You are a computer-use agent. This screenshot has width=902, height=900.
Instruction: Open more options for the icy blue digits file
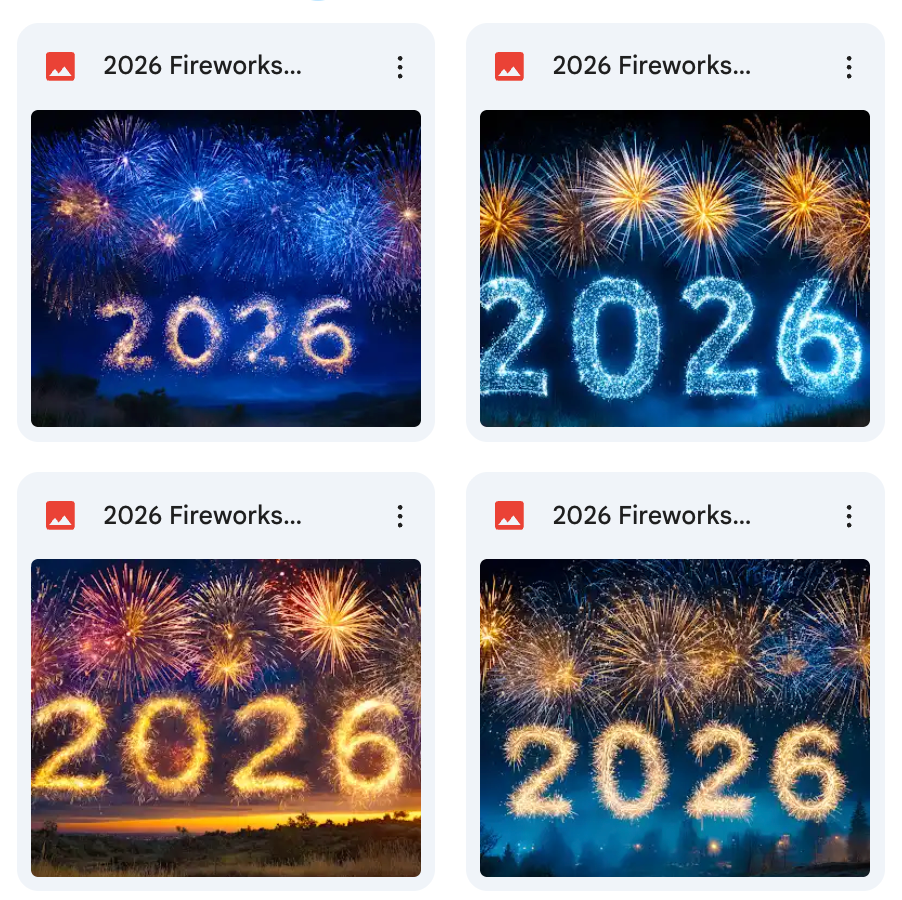(x=849, y=67)
